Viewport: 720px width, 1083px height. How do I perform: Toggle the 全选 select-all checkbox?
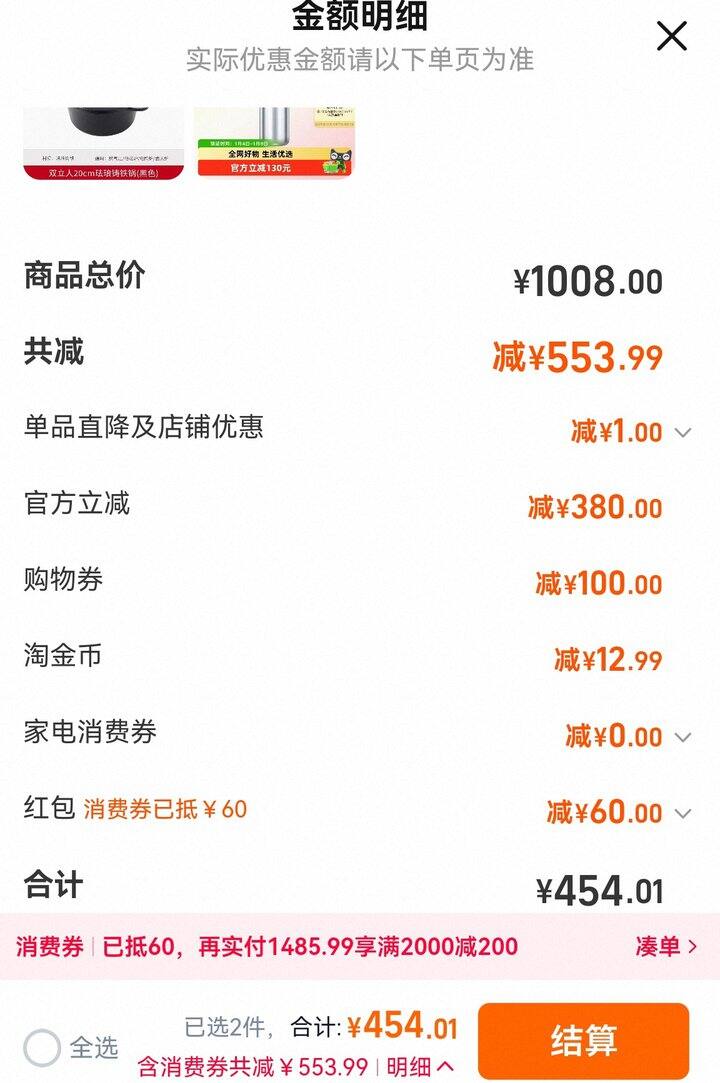click(43, 1048)
